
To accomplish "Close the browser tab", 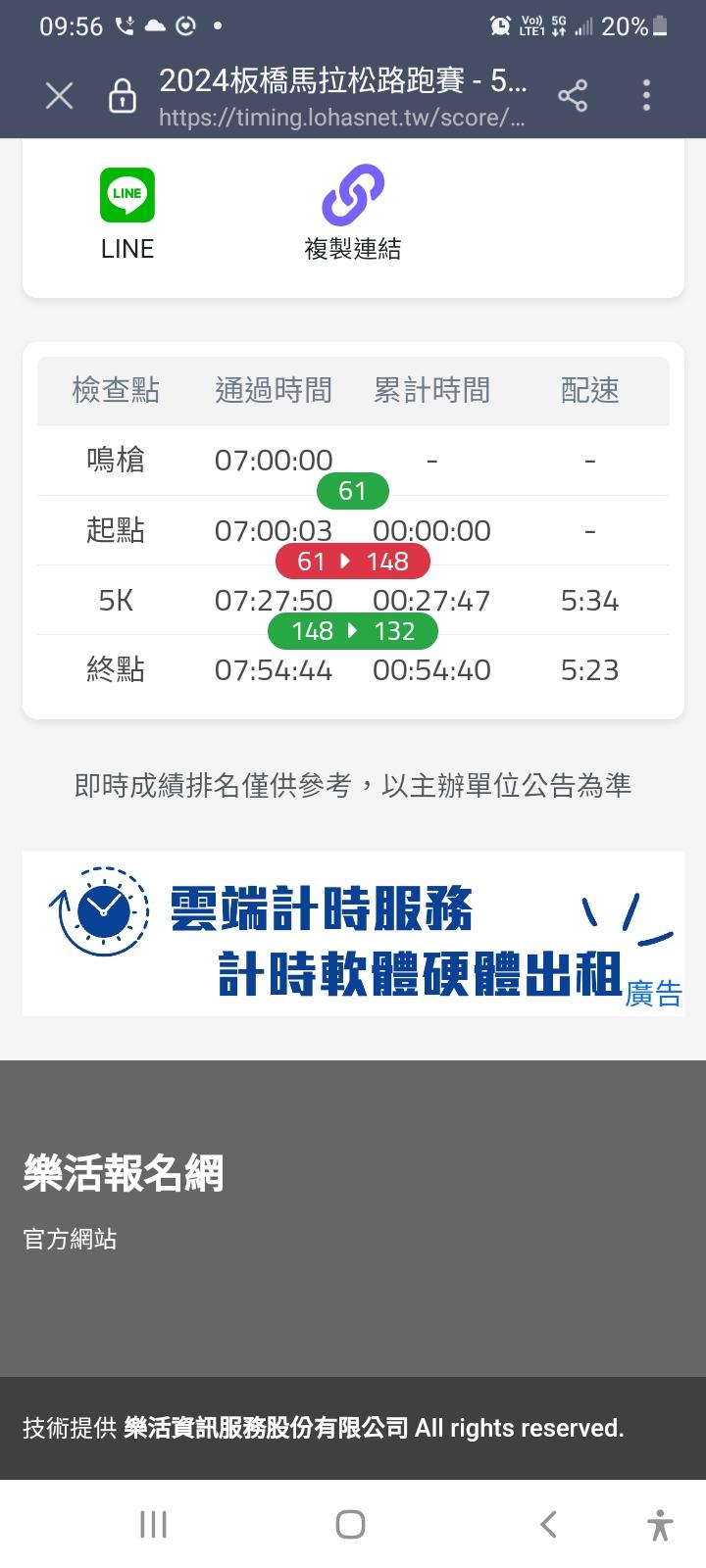I will [x=59, y=95].
